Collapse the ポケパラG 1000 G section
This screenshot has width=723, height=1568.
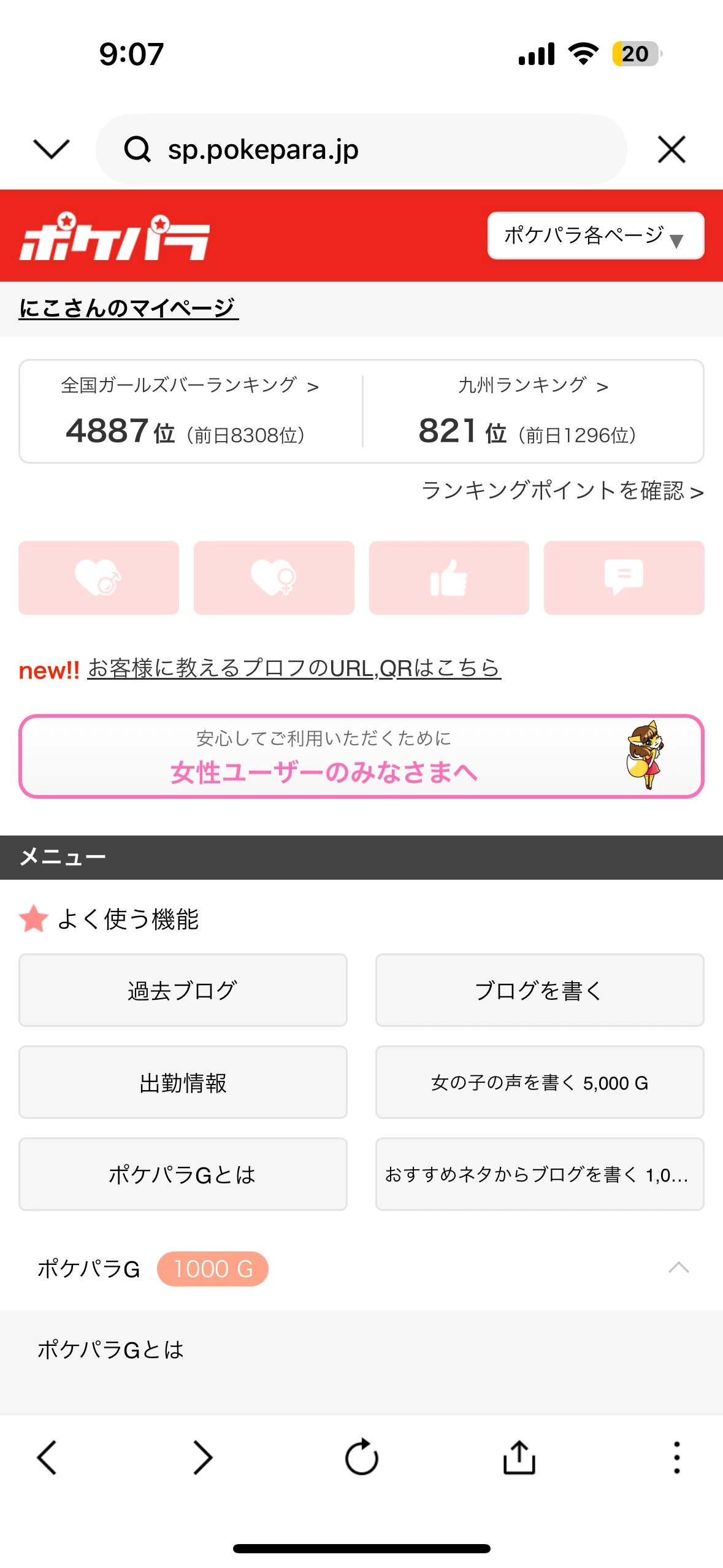[678, 1268]
